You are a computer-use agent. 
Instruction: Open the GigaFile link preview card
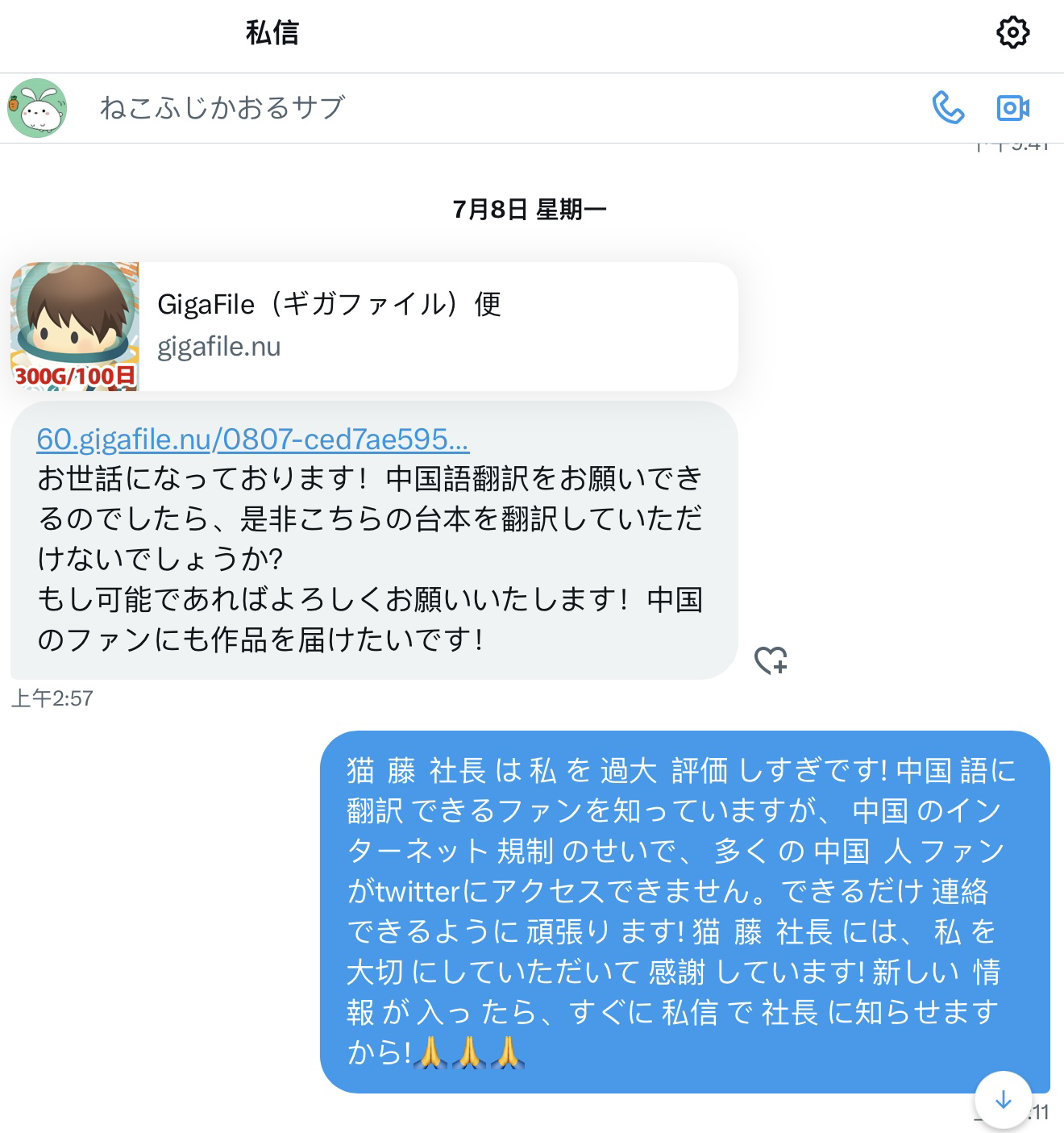click(373, 327)
